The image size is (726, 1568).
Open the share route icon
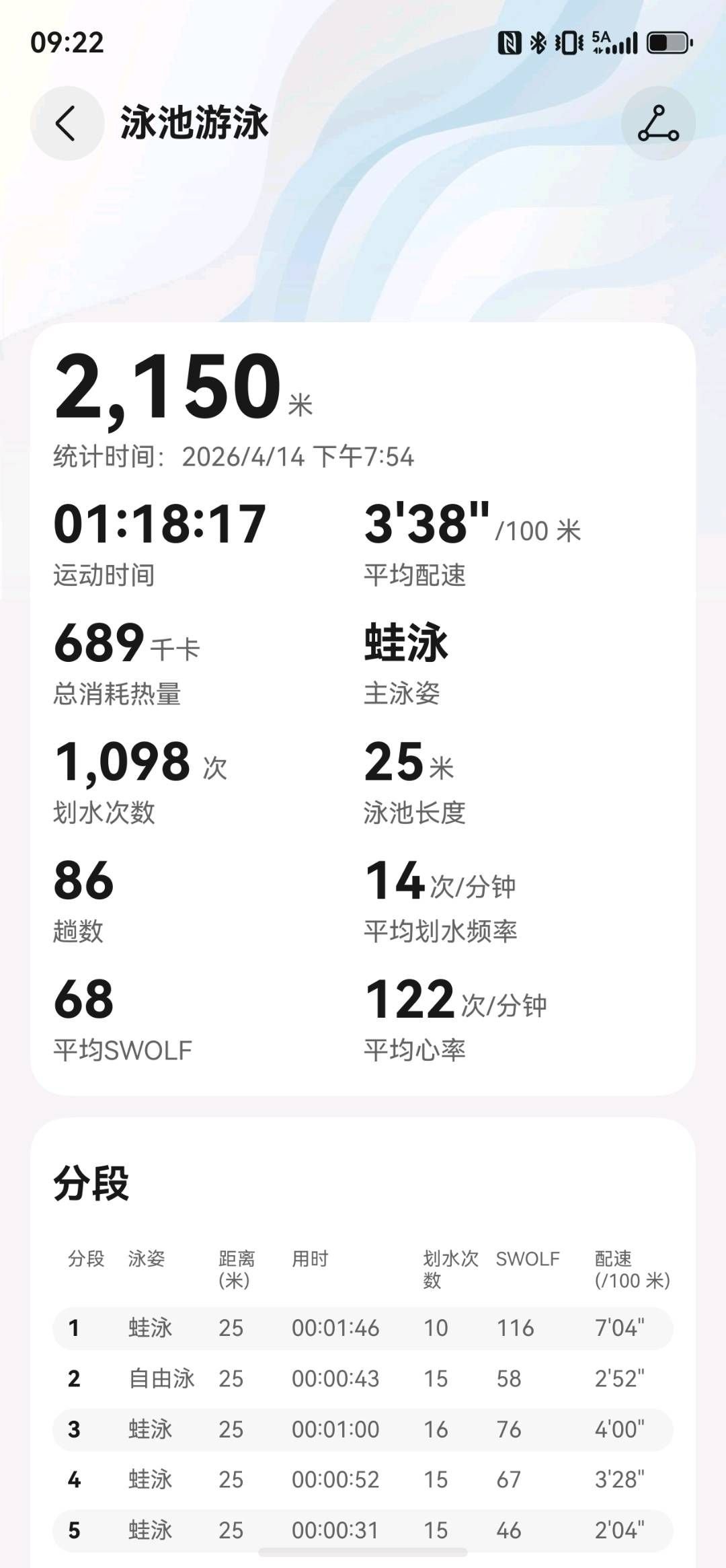(x=657, y=124)
